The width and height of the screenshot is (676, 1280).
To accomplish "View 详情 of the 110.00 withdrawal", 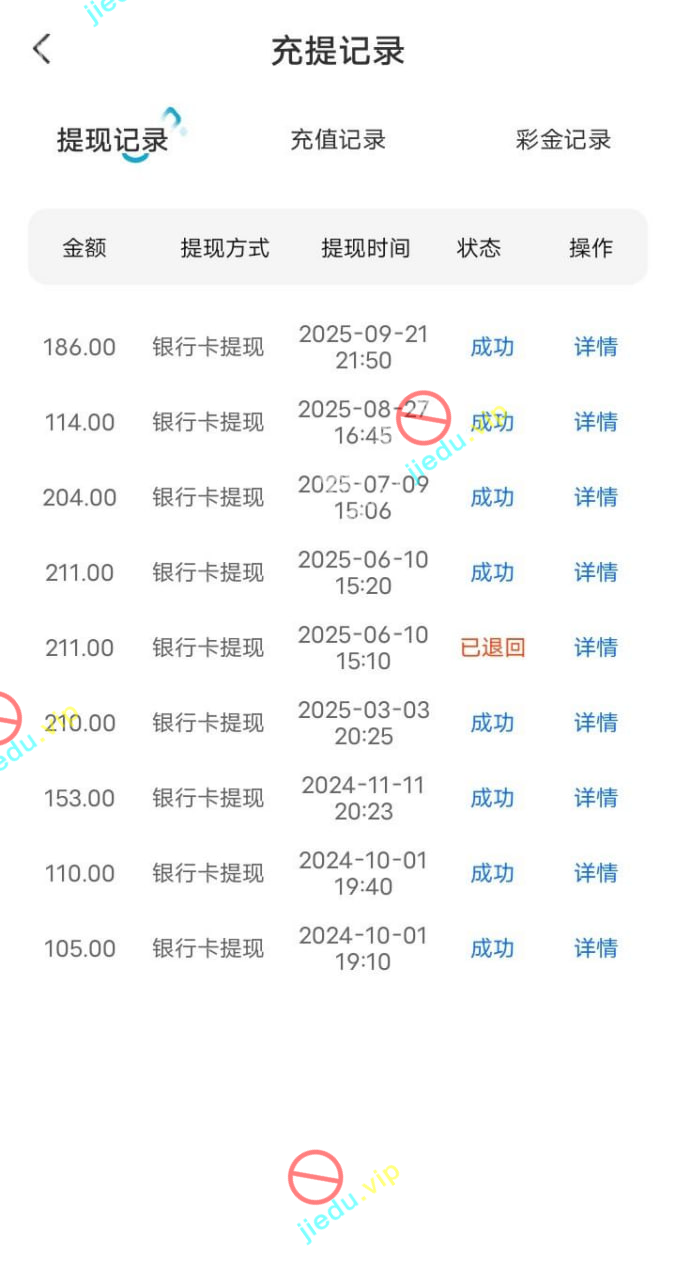I will [x=595, y=873].
